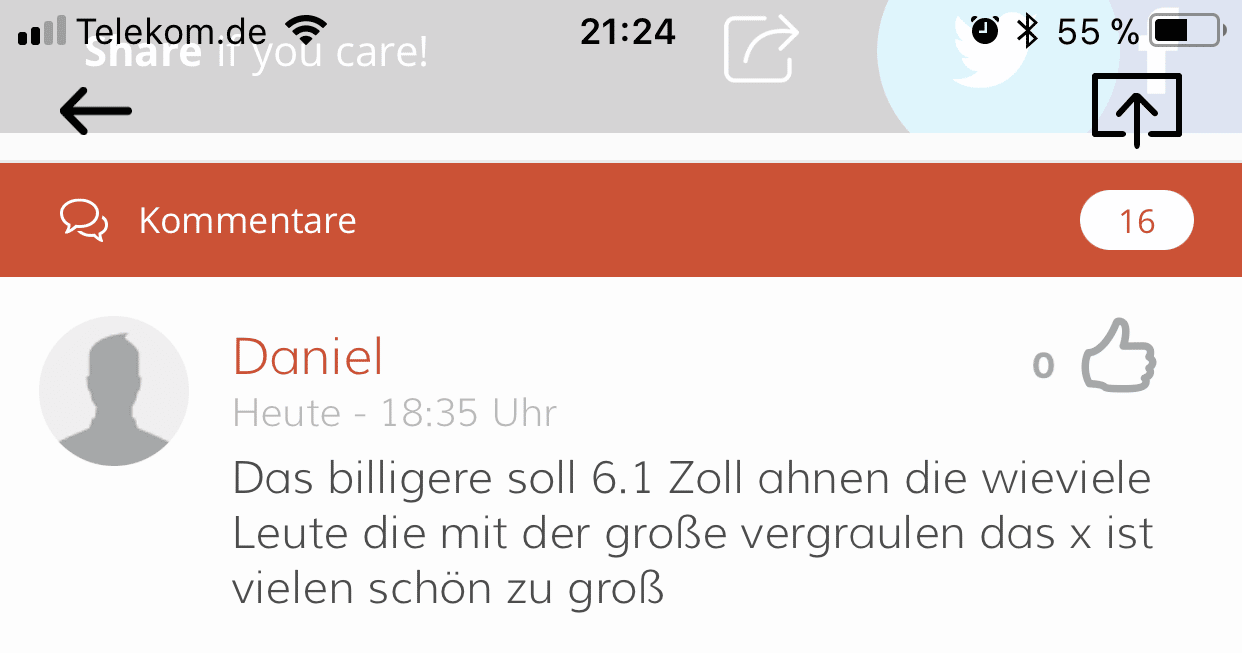Viewport: 1242px width, 653px height.
Task: Open the Kommentare section header
Action: [248, 220]
